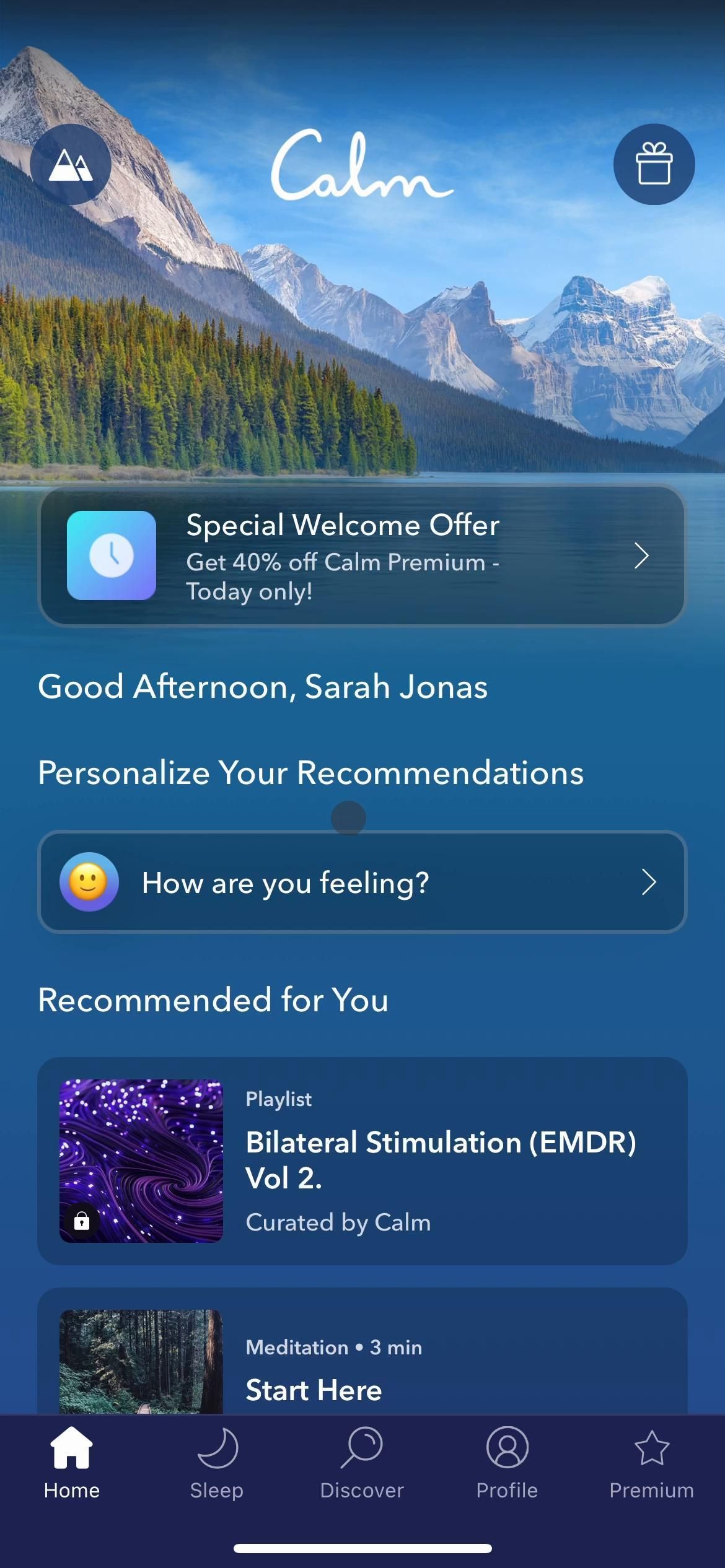The height and width of the screenshot is (1568, 725).
Task: Open the How are you feeling check-in
Action: click(362, 882)
